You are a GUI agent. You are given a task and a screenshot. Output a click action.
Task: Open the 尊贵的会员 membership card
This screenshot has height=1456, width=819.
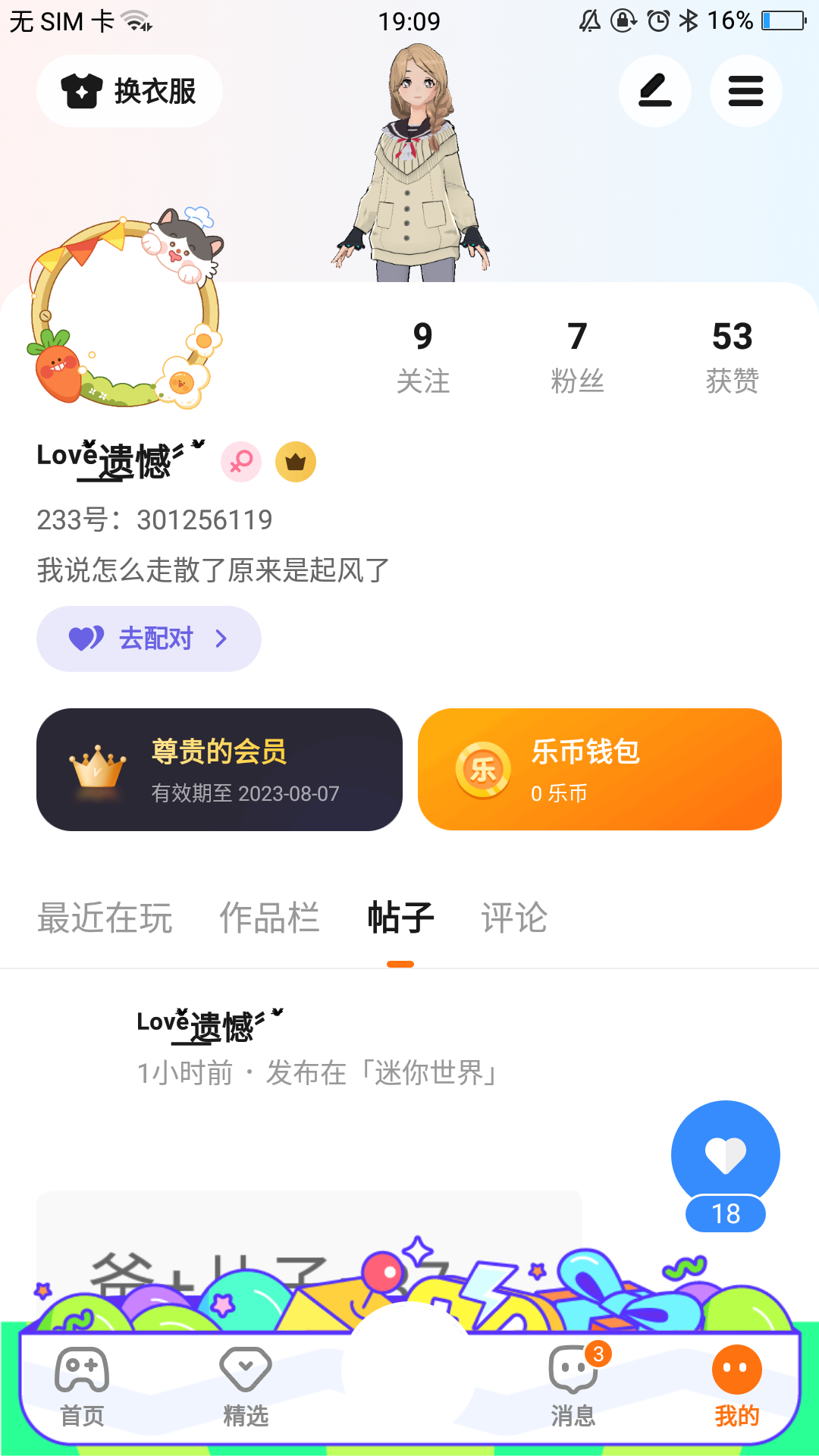(x=219, y=770)
